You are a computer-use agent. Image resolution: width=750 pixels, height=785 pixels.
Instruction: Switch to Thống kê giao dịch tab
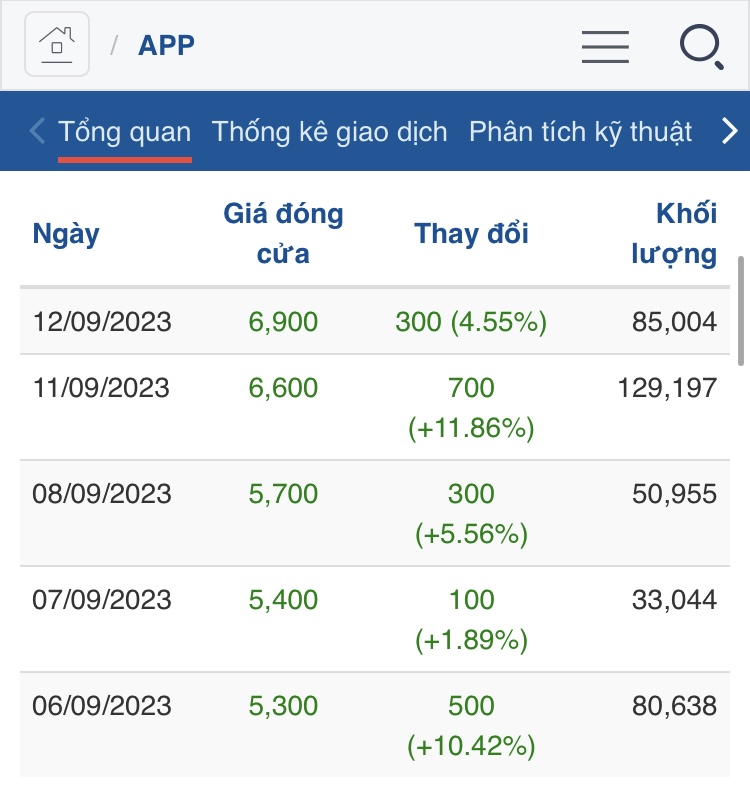pos(330,132)
